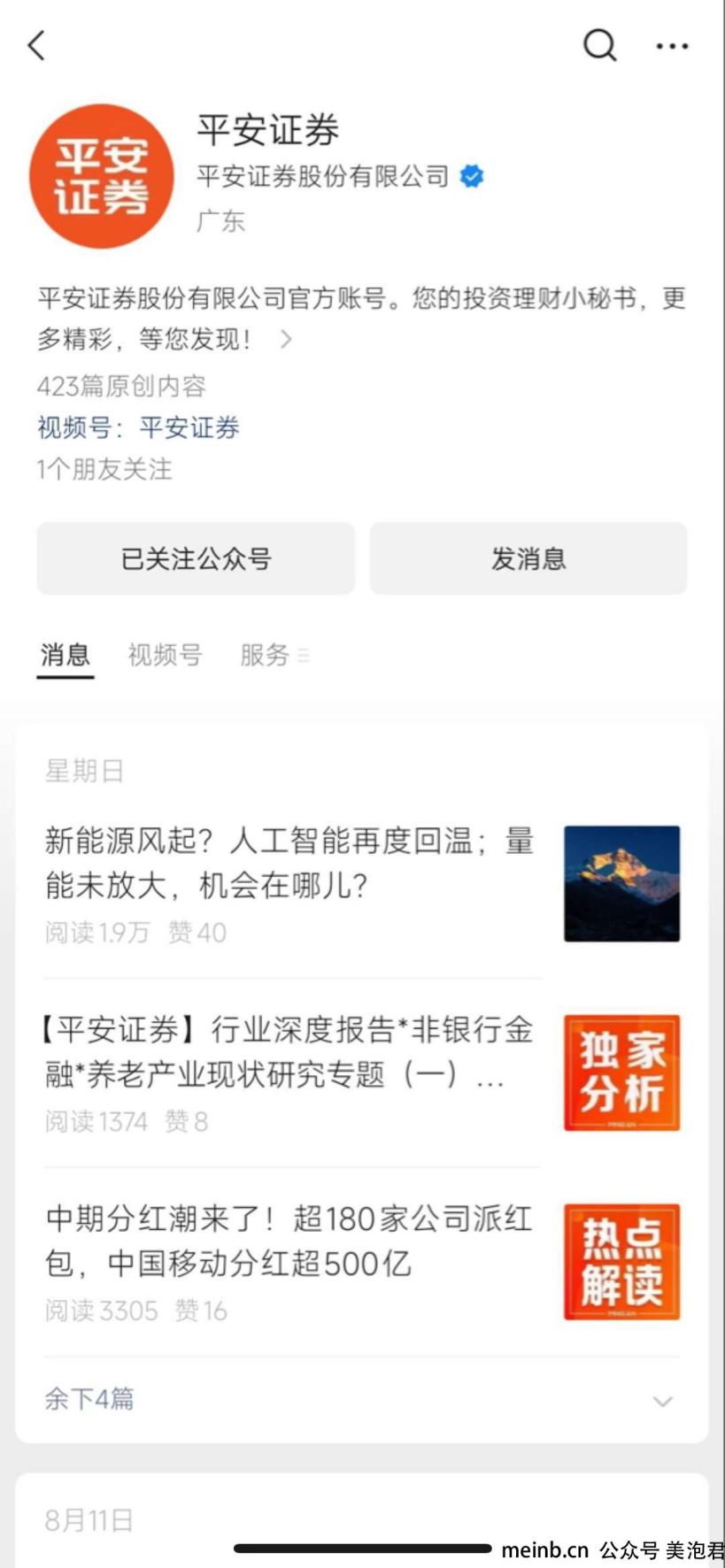725x1568 pixels.
Task: Tap the 平安证券 avatar
Action: point(102,176)
